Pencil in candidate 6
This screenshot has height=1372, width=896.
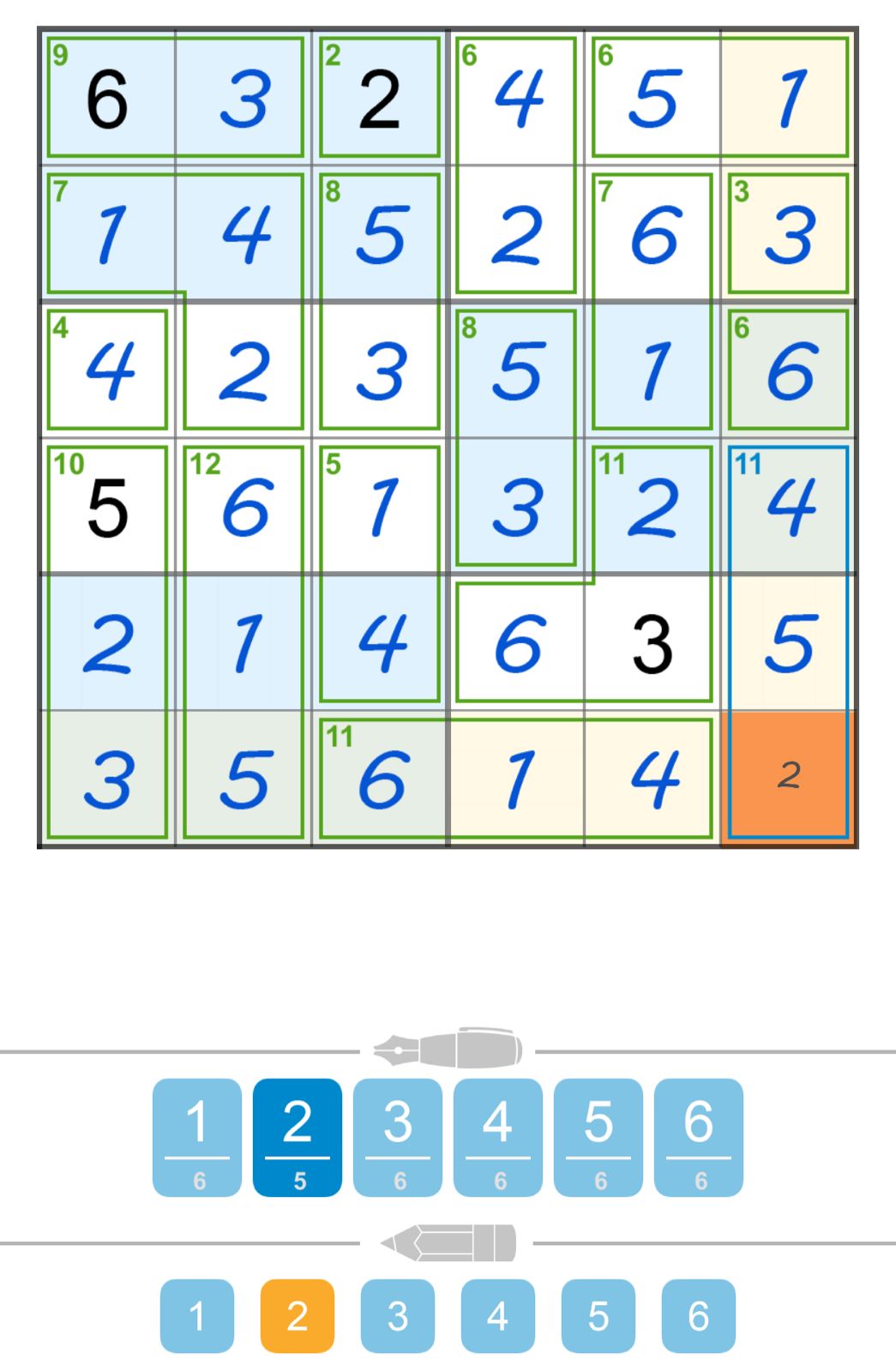(699, 1316)
